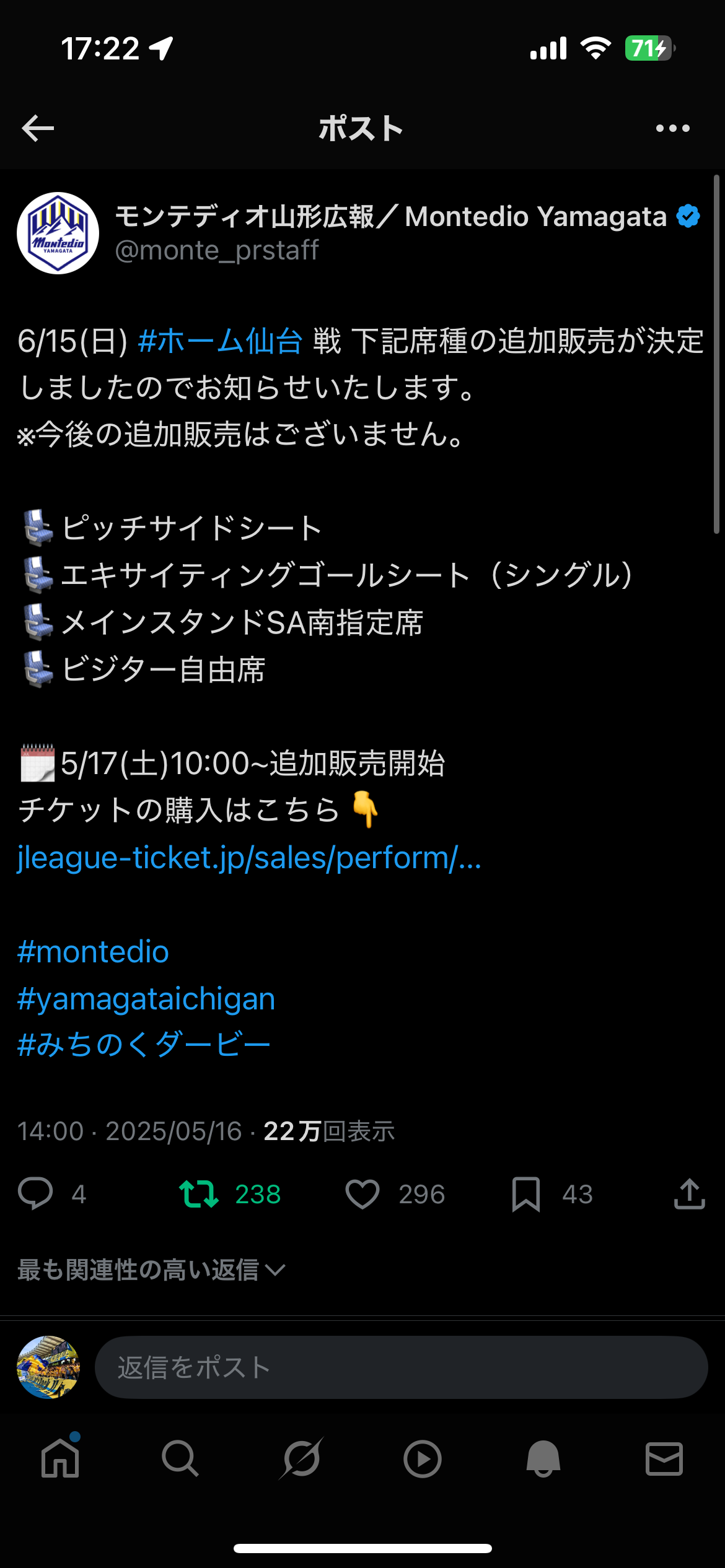Image resolution: width=725 pixels, height=1568 pixels.
Task: Switch to the Search tab
Action: pyautogui.click(x=180, y=1459)
